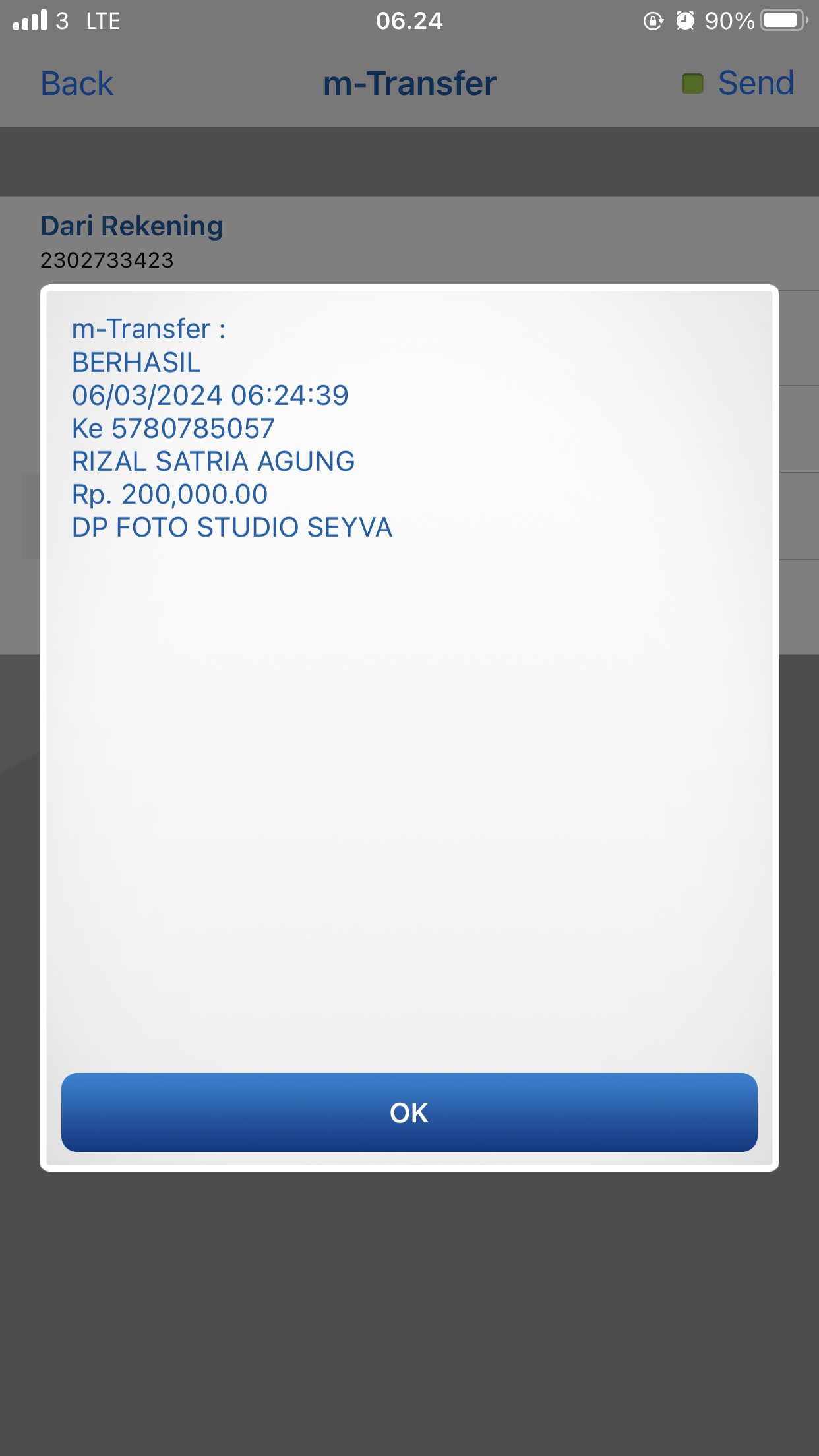This screenshot has width=819, height=1456.
Task: Confirm the transfer dialog with OK
Action: [409, 1112]
